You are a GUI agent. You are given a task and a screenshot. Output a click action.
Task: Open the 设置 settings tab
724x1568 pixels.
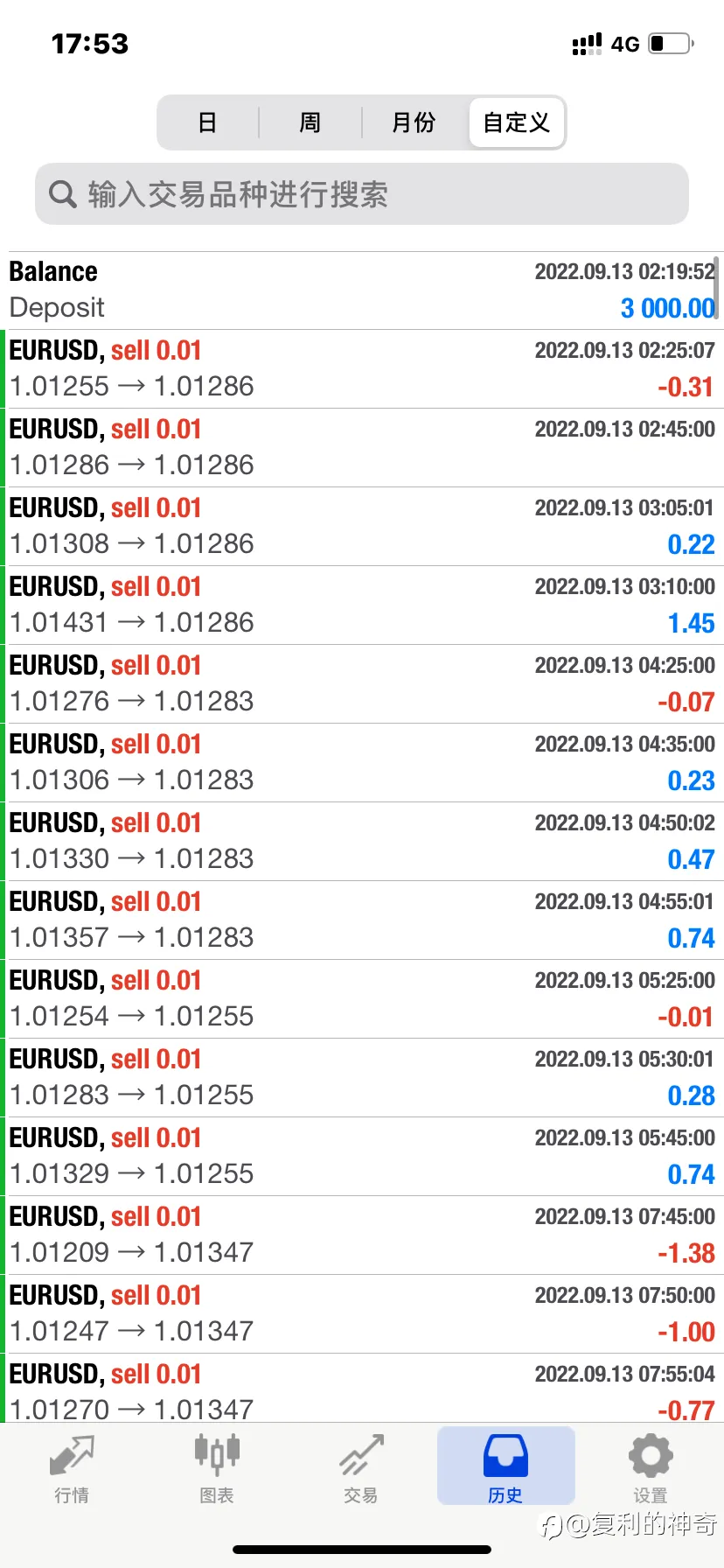click(651, 1467)
